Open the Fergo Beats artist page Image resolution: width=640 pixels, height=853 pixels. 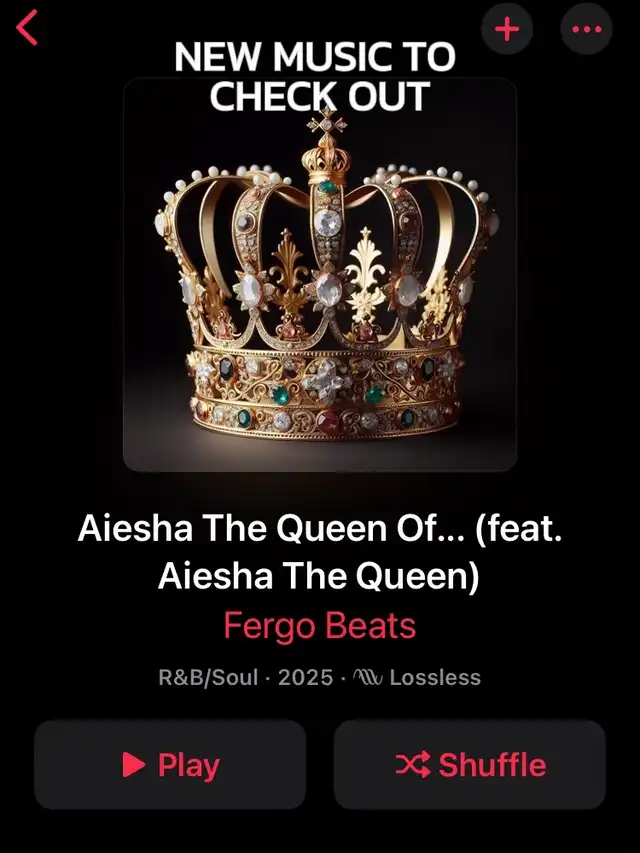tap(320, 626)
